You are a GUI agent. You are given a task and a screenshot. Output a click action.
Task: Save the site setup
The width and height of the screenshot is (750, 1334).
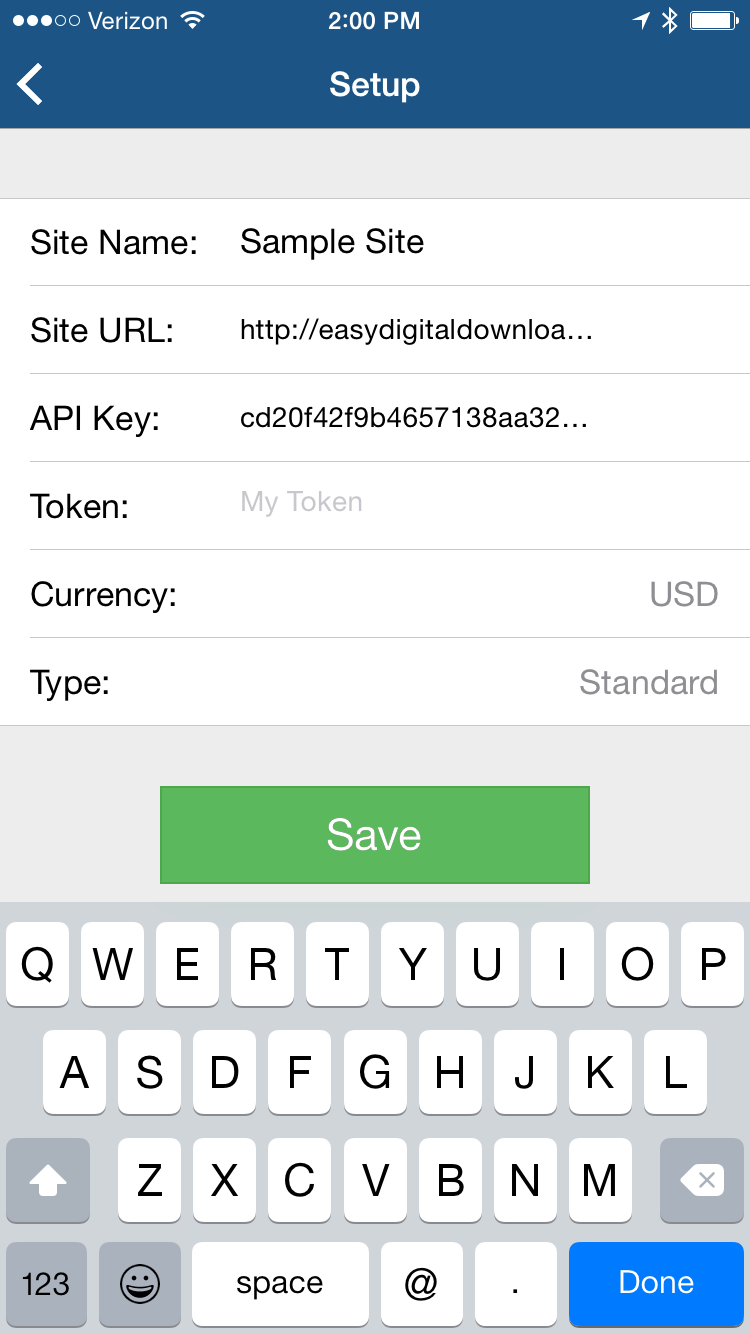pyautogui.click(x=375, y=835)
